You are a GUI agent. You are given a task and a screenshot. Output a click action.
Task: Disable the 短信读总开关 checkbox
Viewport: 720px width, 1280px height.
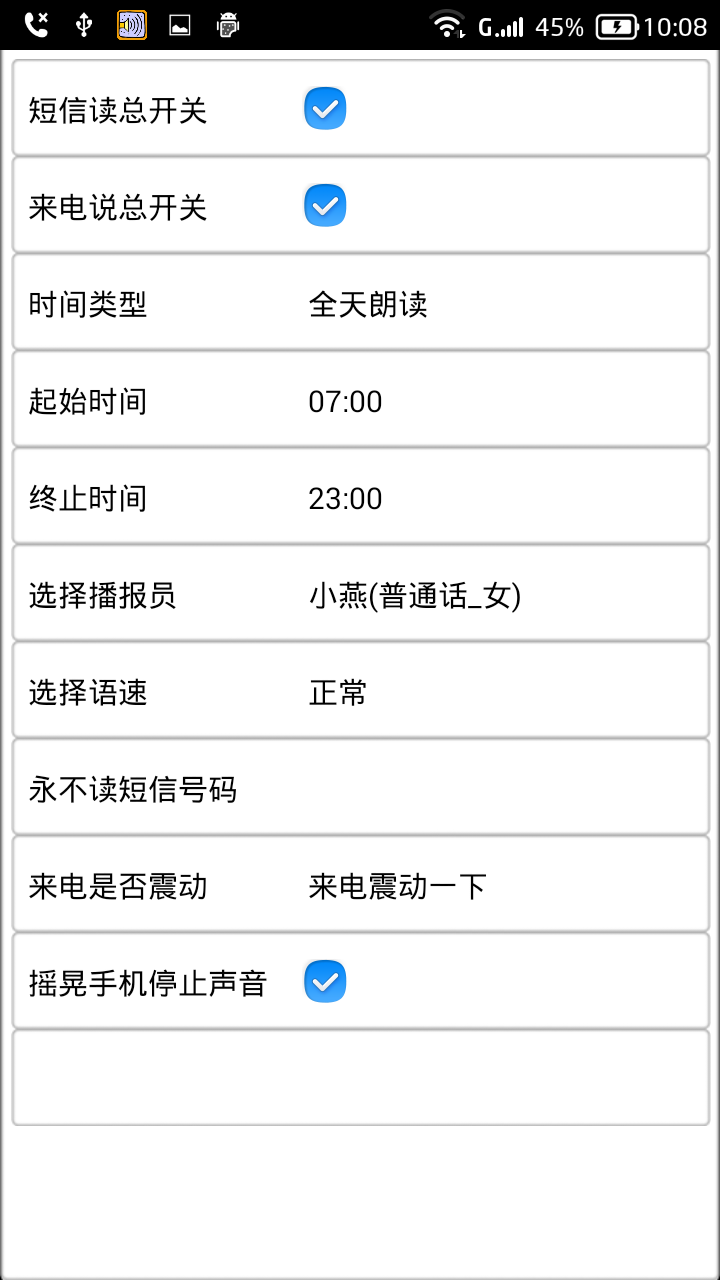[x=324, y=107]
